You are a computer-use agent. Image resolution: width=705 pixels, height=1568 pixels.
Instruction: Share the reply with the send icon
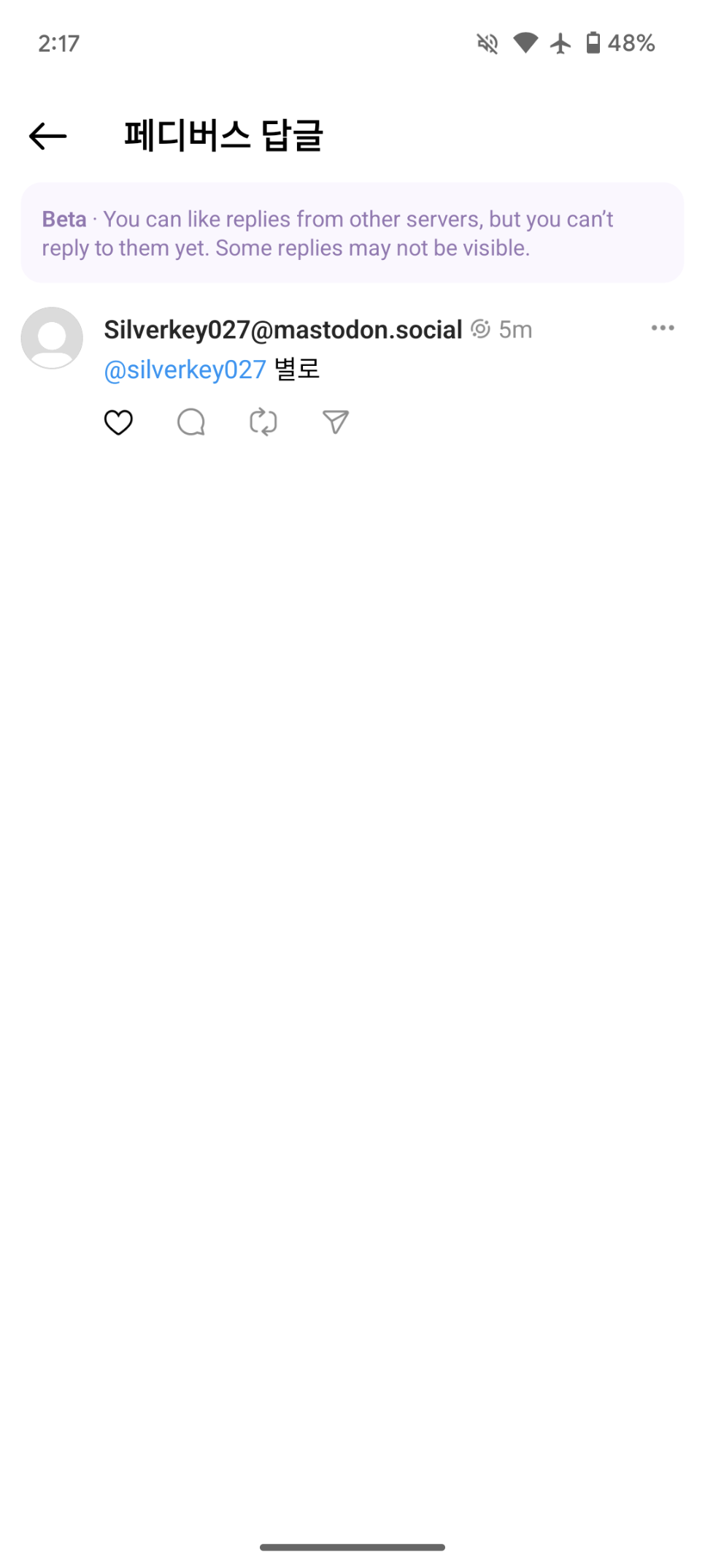[x=336, y=421]
